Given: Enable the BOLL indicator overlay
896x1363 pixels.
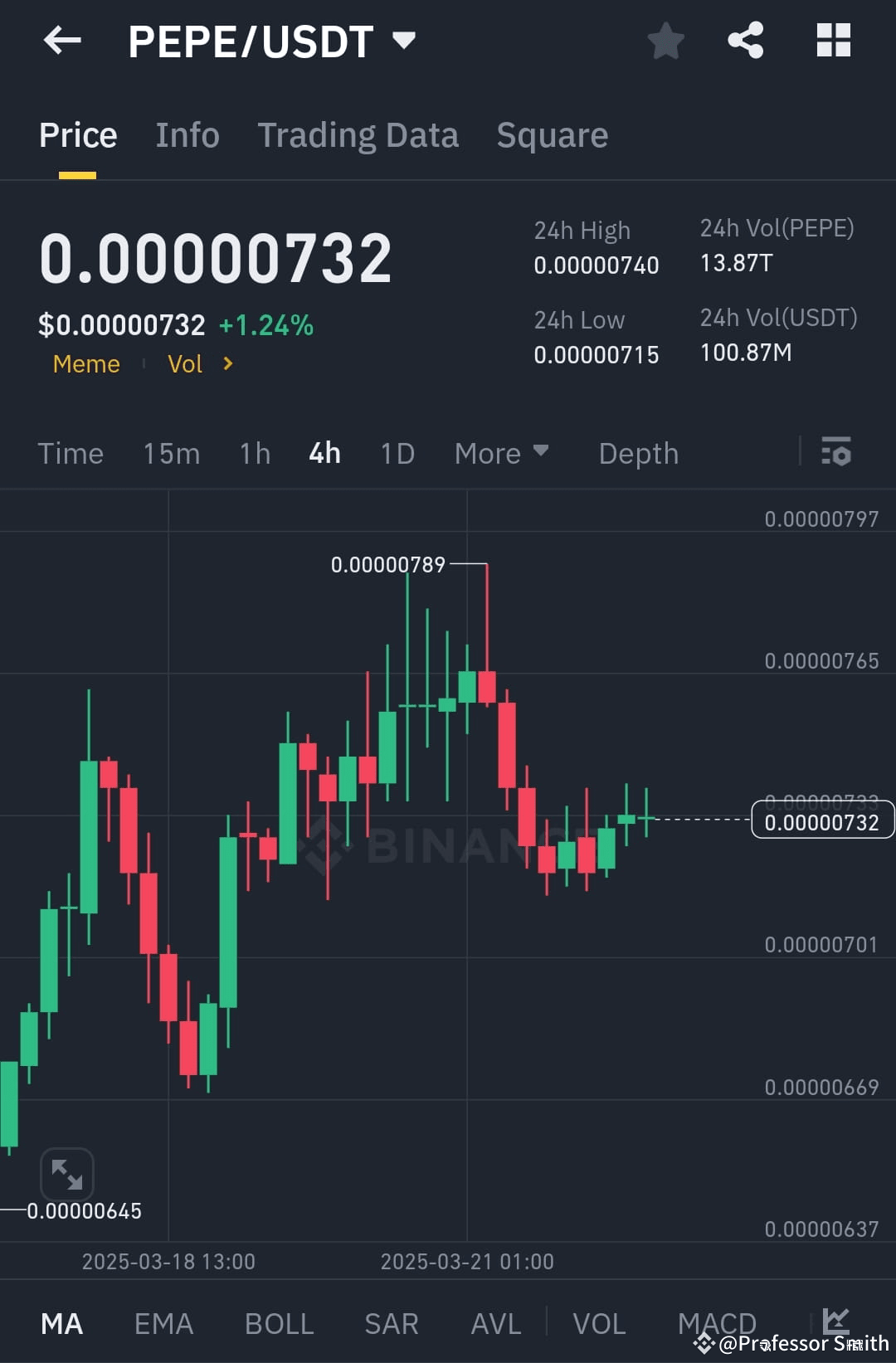Looking at the screenshot, I should point(279,1323).
